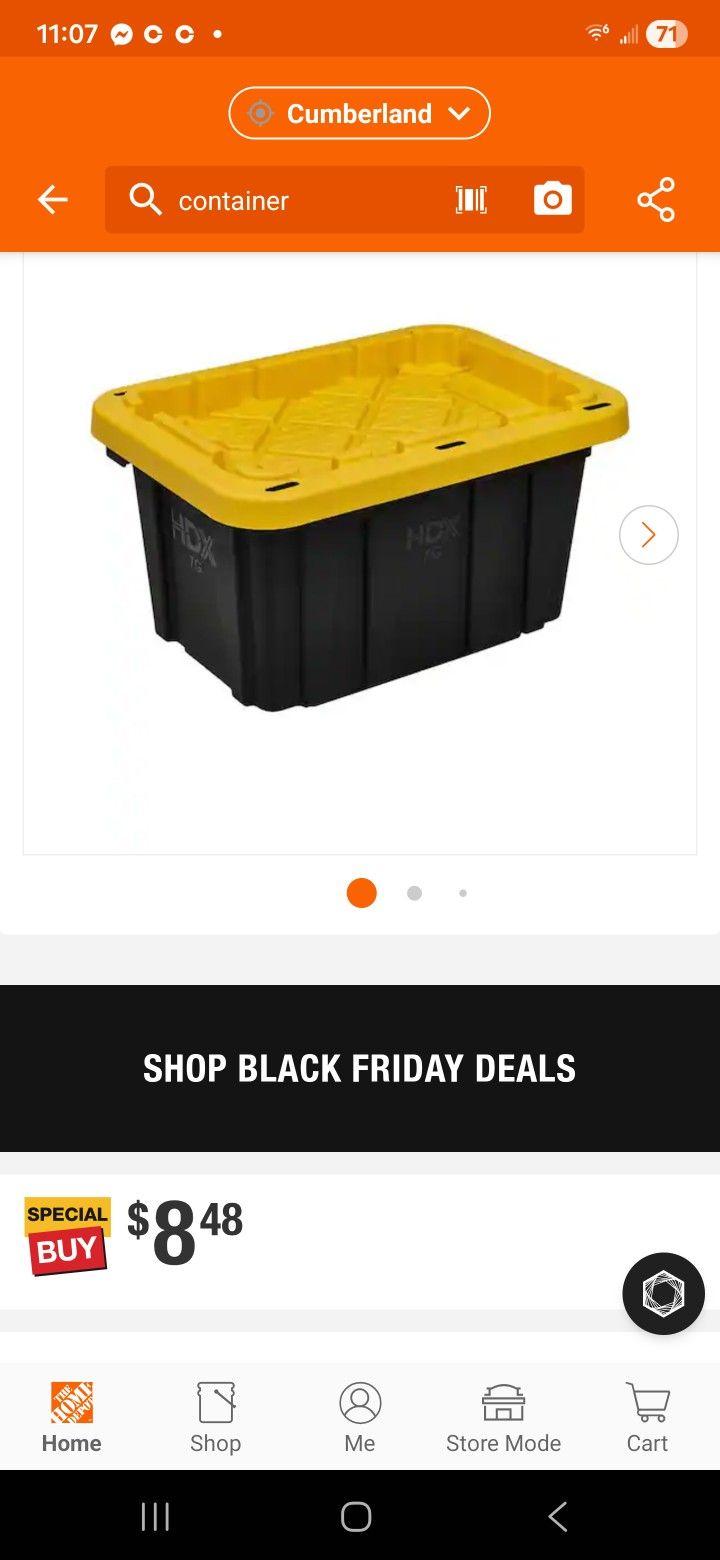
Task: Enable Store Mode
Action: (x=503, y=1415)
